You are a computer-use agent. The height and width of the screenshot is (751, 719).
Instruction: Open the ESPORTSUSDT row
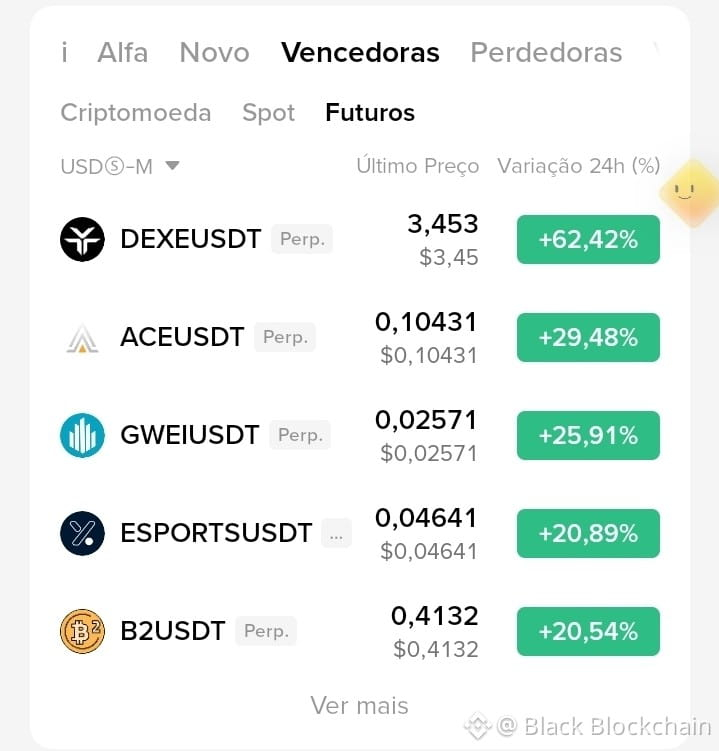[x=360, y=533]
